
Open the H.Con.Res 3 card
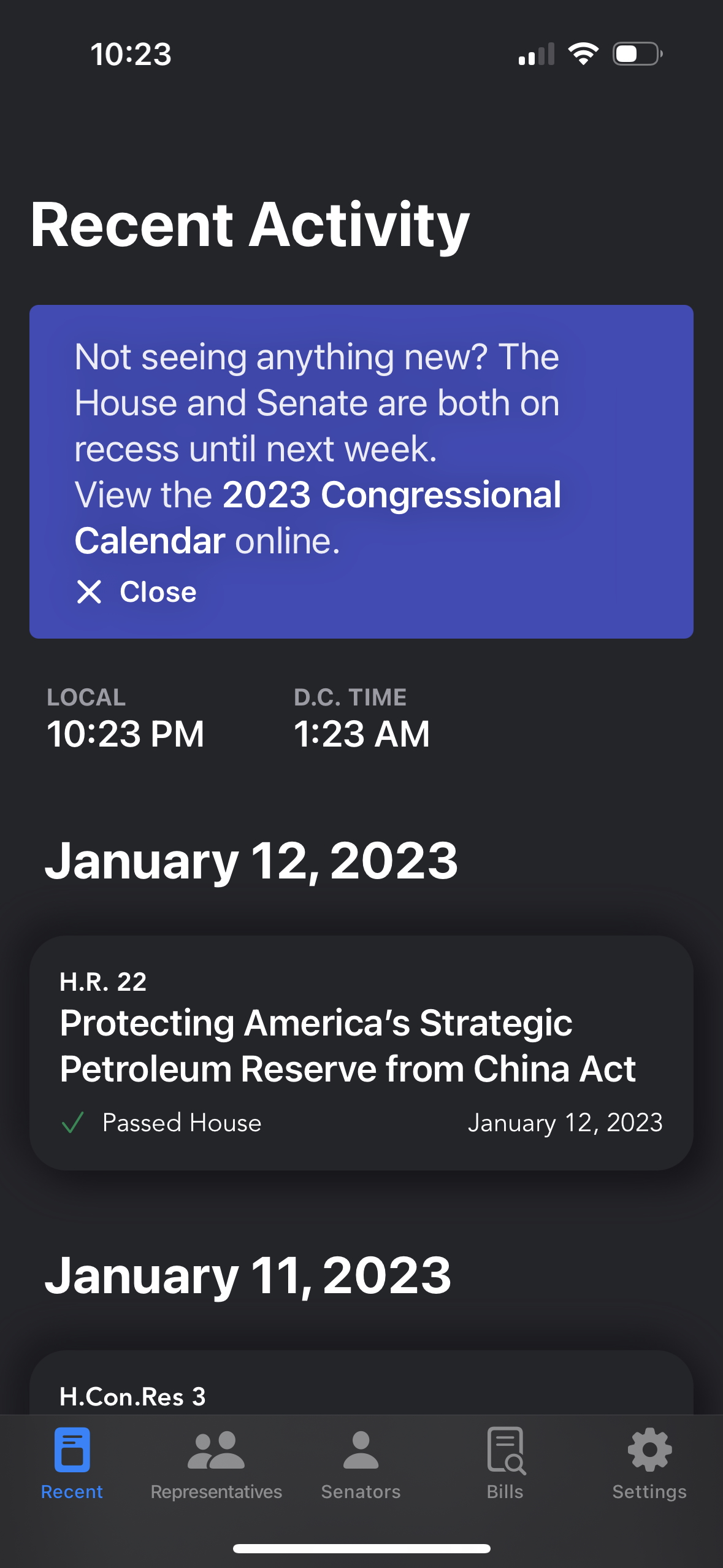(361, 1383)
